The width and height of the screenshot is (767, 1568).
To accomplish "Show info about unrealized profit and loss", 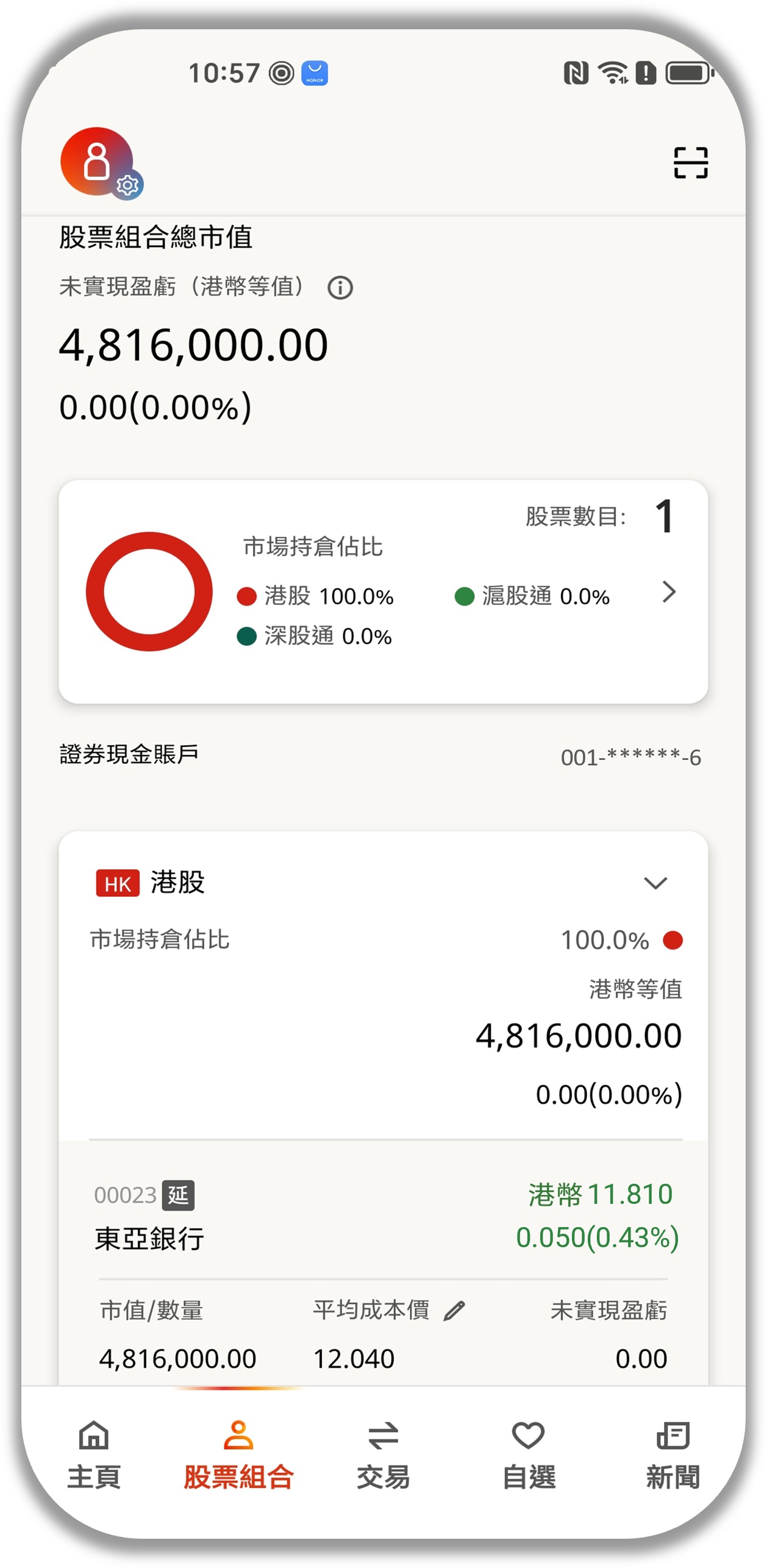I will click(340, 288).
